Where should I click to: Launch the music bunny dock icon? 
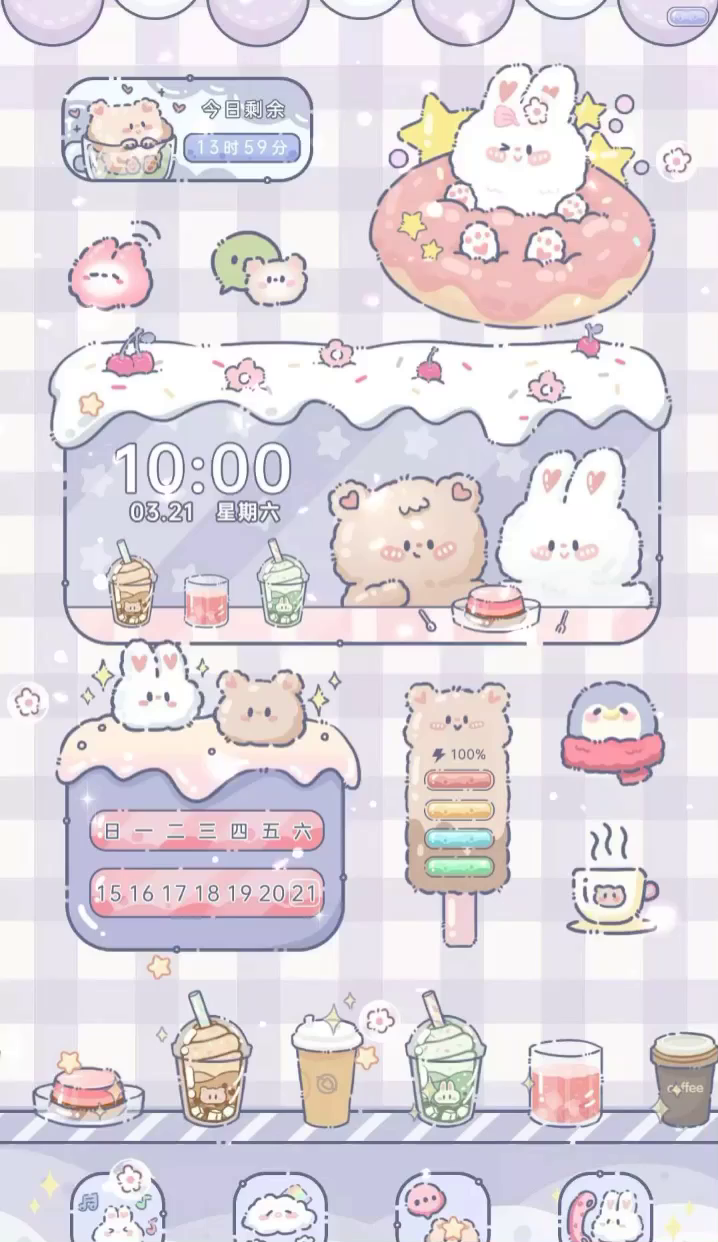pos(118,1208)
